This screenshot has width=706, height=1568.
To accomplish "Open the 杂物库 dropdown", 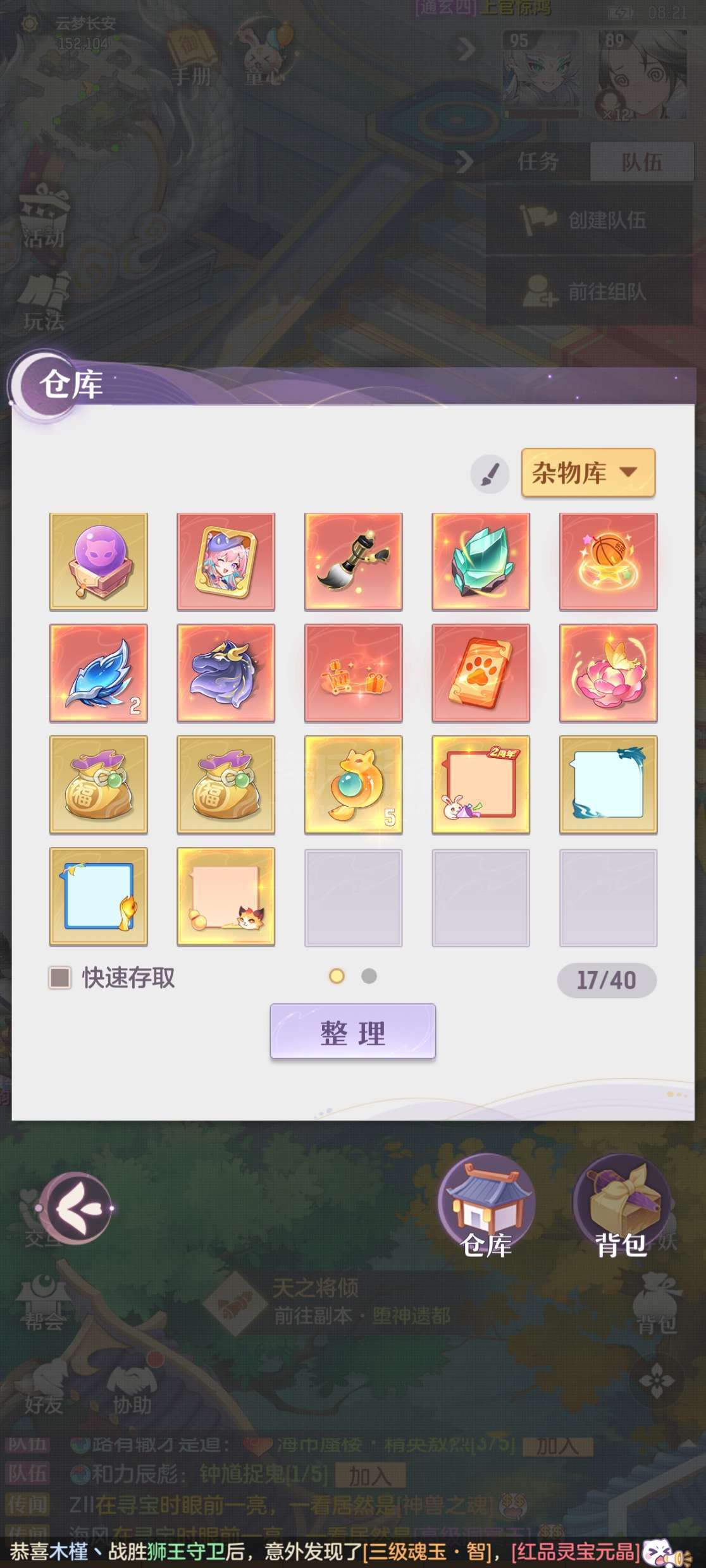I will 588,472.
